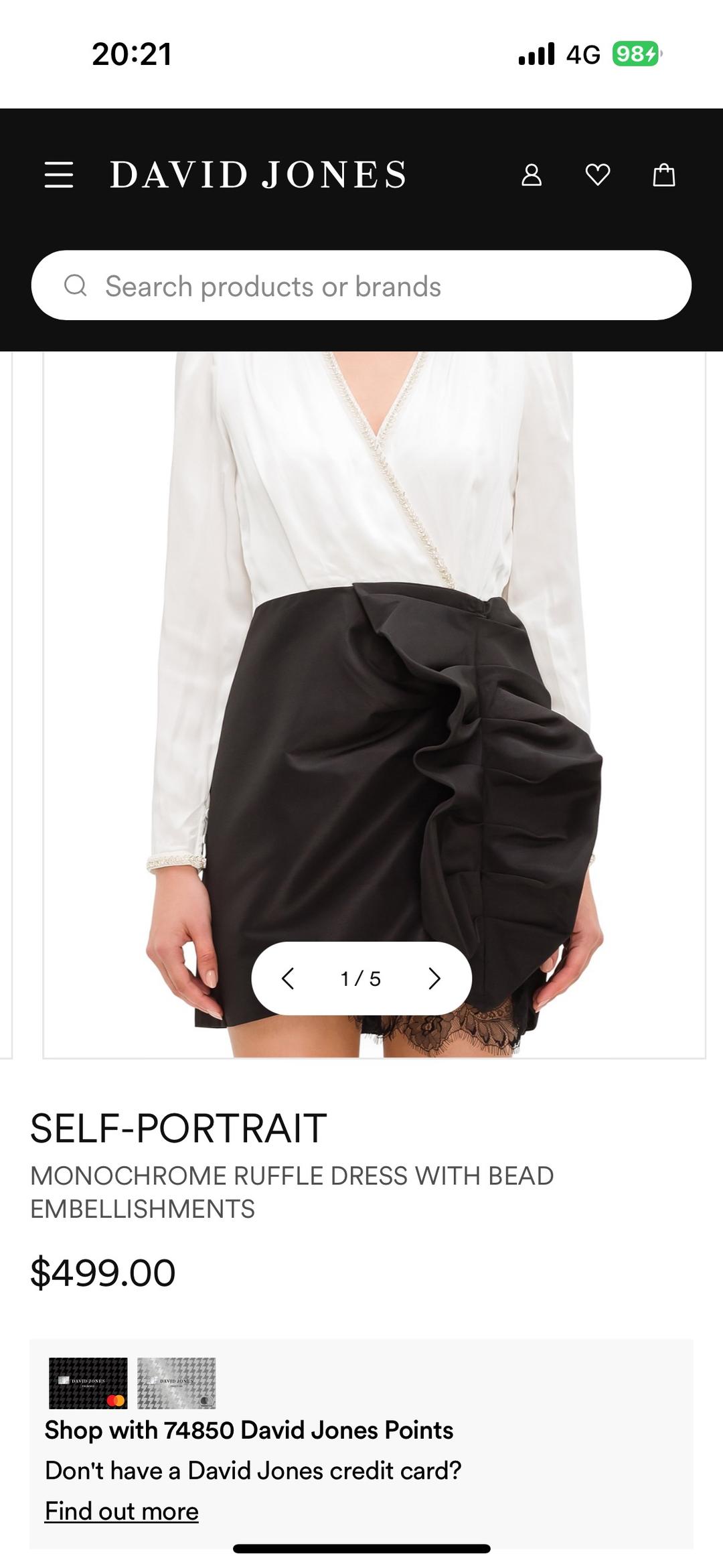Show the previous product image
Screen dimensions: 723x1568
click(289, 979)
